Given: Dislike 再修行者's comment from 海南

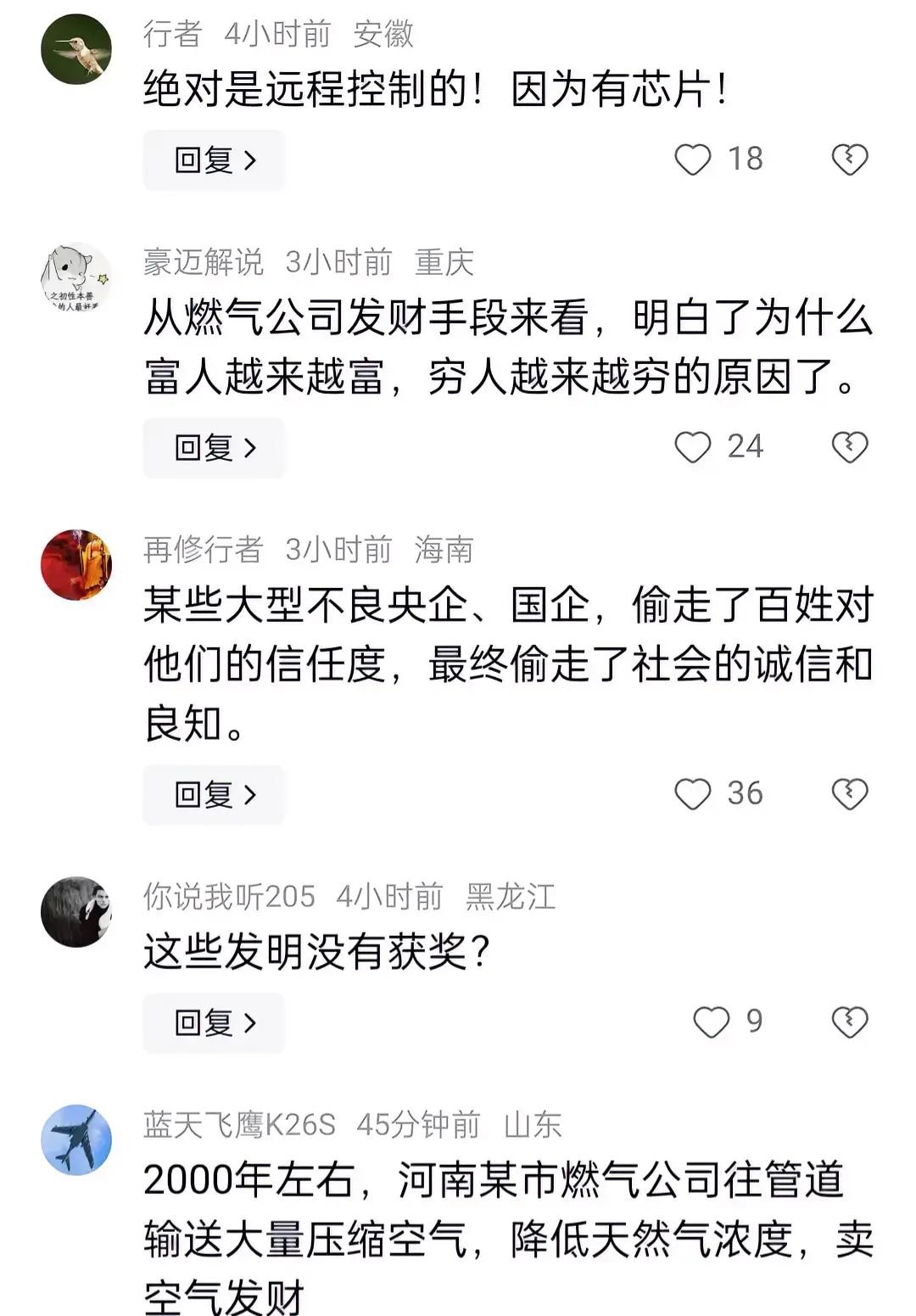Looking at the screenshot, I should pos(849,794).
